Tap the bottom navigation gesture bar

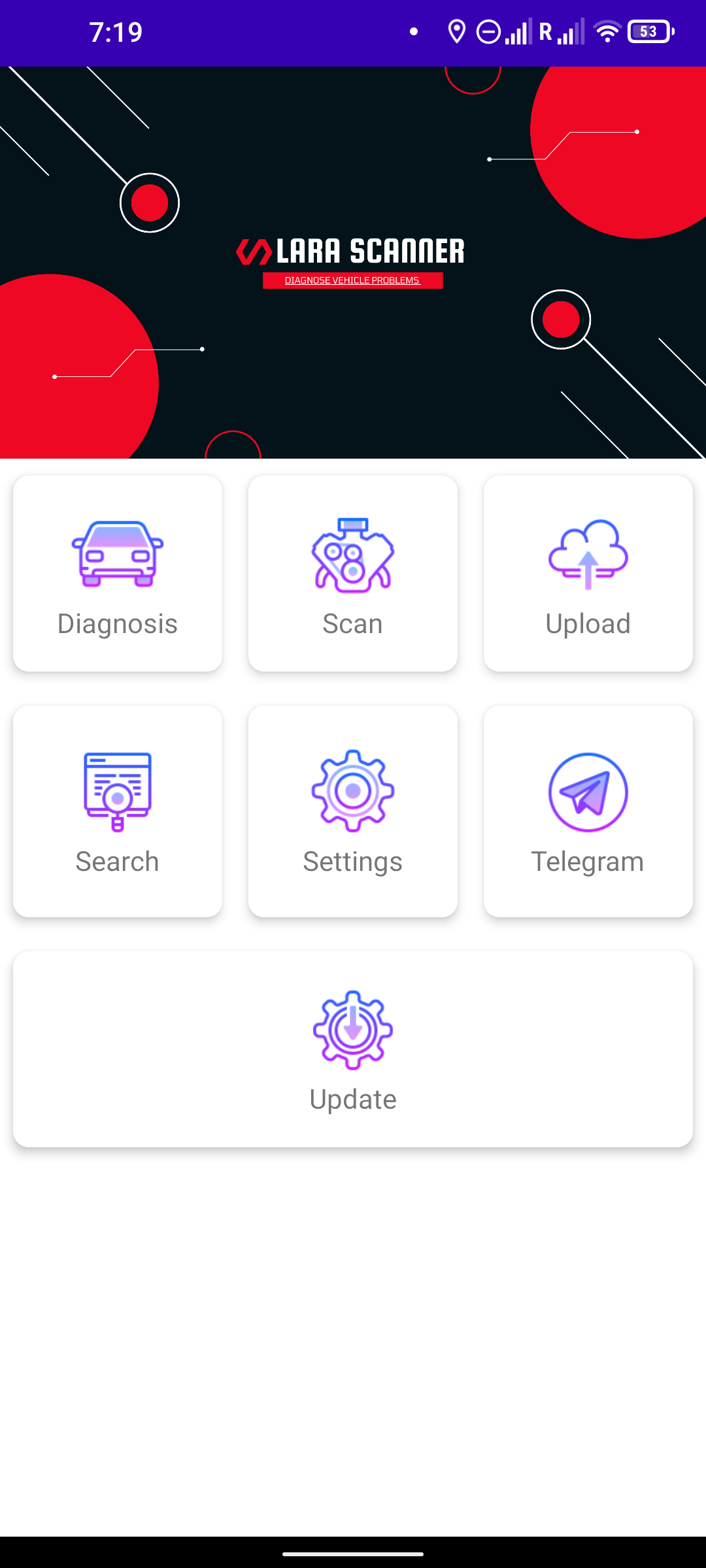352,1552
